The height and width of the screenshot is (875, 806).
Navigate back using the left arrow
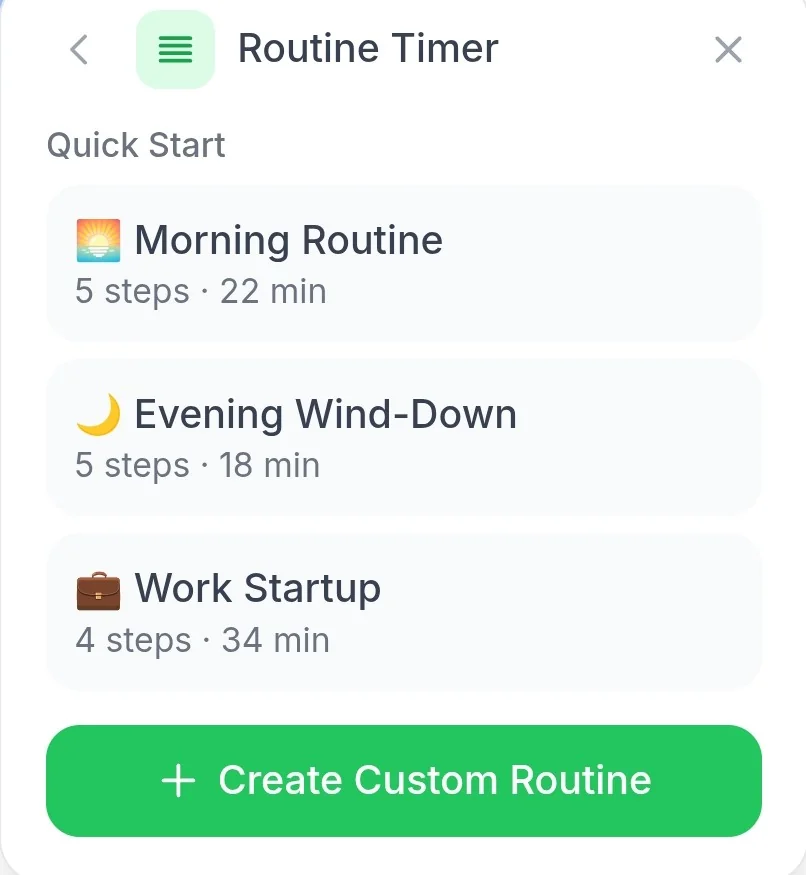click(x=78, y=49)
